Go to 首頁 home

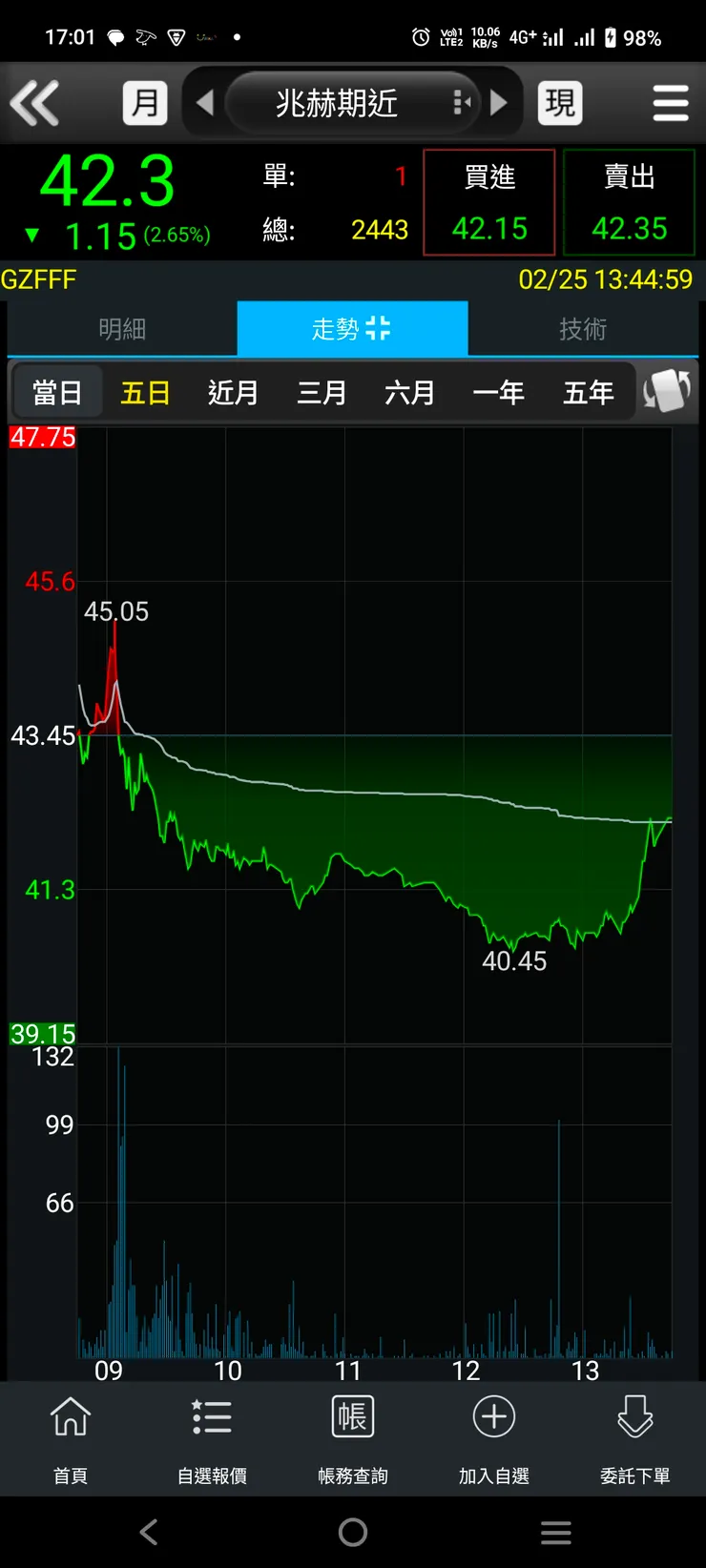click(71, 1437)
